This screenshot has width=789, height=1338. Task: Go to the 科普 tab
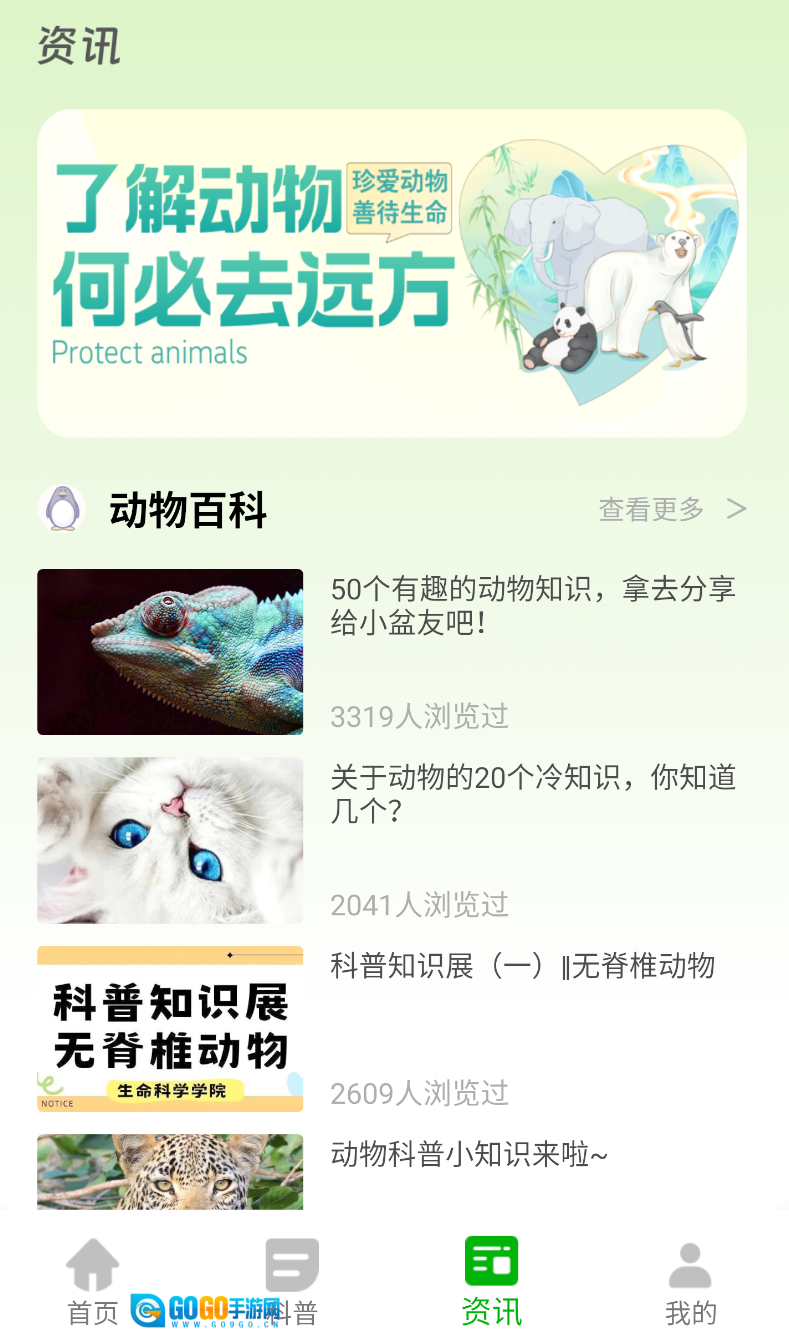(x=292, y=1282)
